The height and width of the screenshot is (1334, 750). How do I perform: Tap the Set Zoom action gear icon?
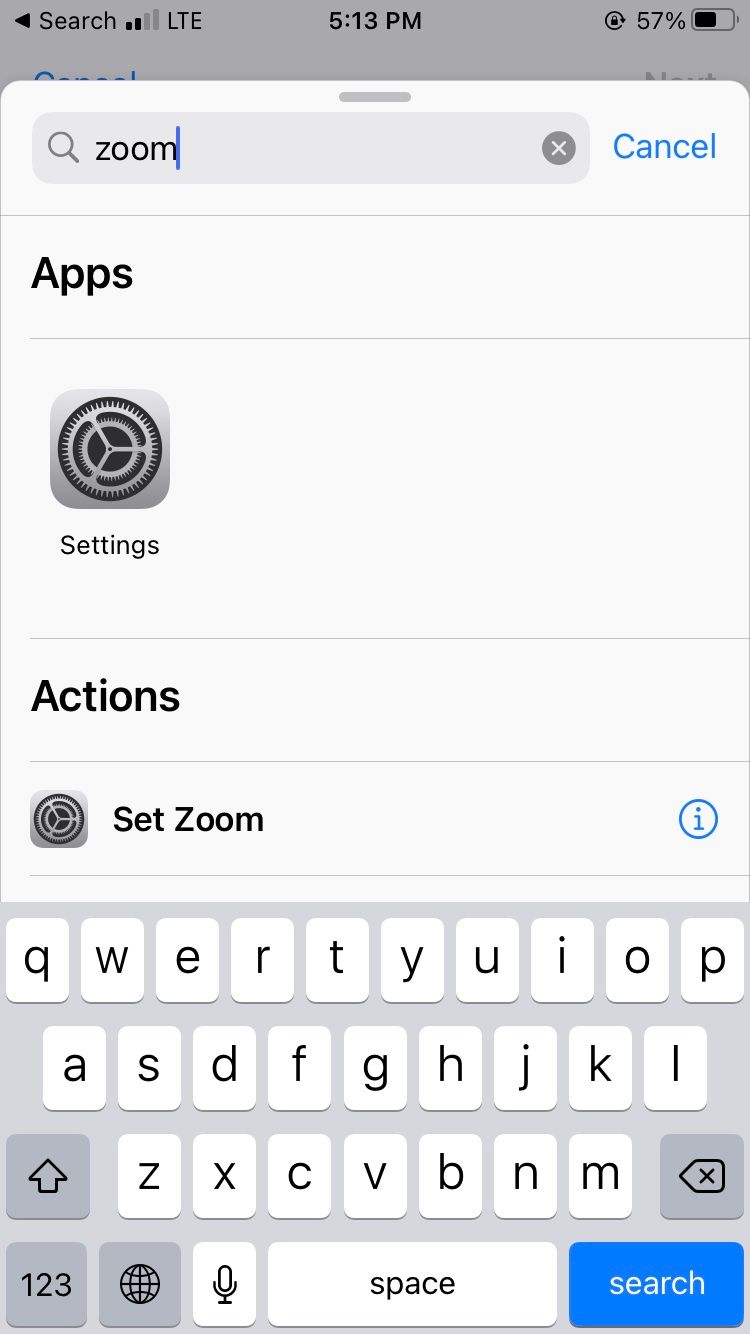pyautogui.click(x=58, y=819)
